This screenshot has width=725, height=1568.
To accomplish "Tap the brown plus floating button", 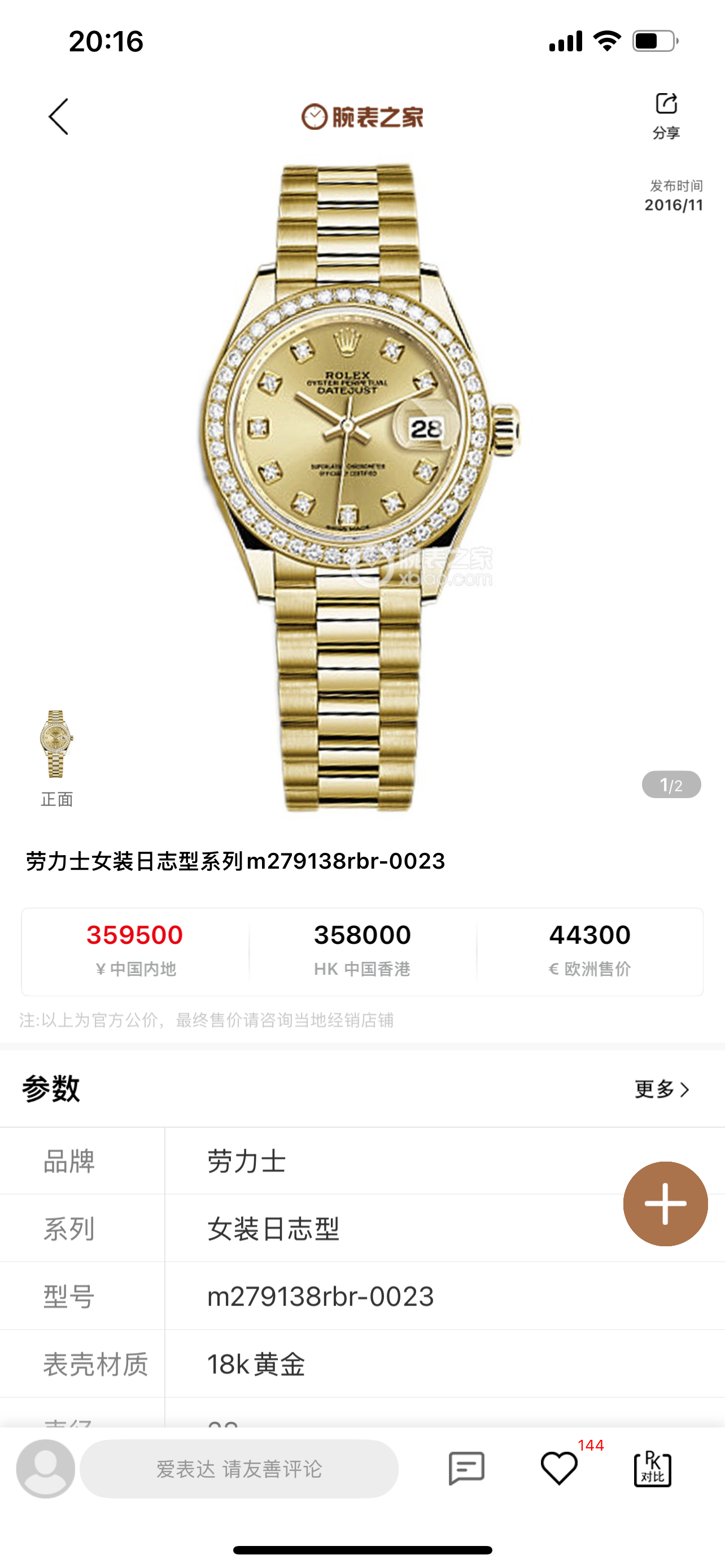I will click(x=665, y=1203).
